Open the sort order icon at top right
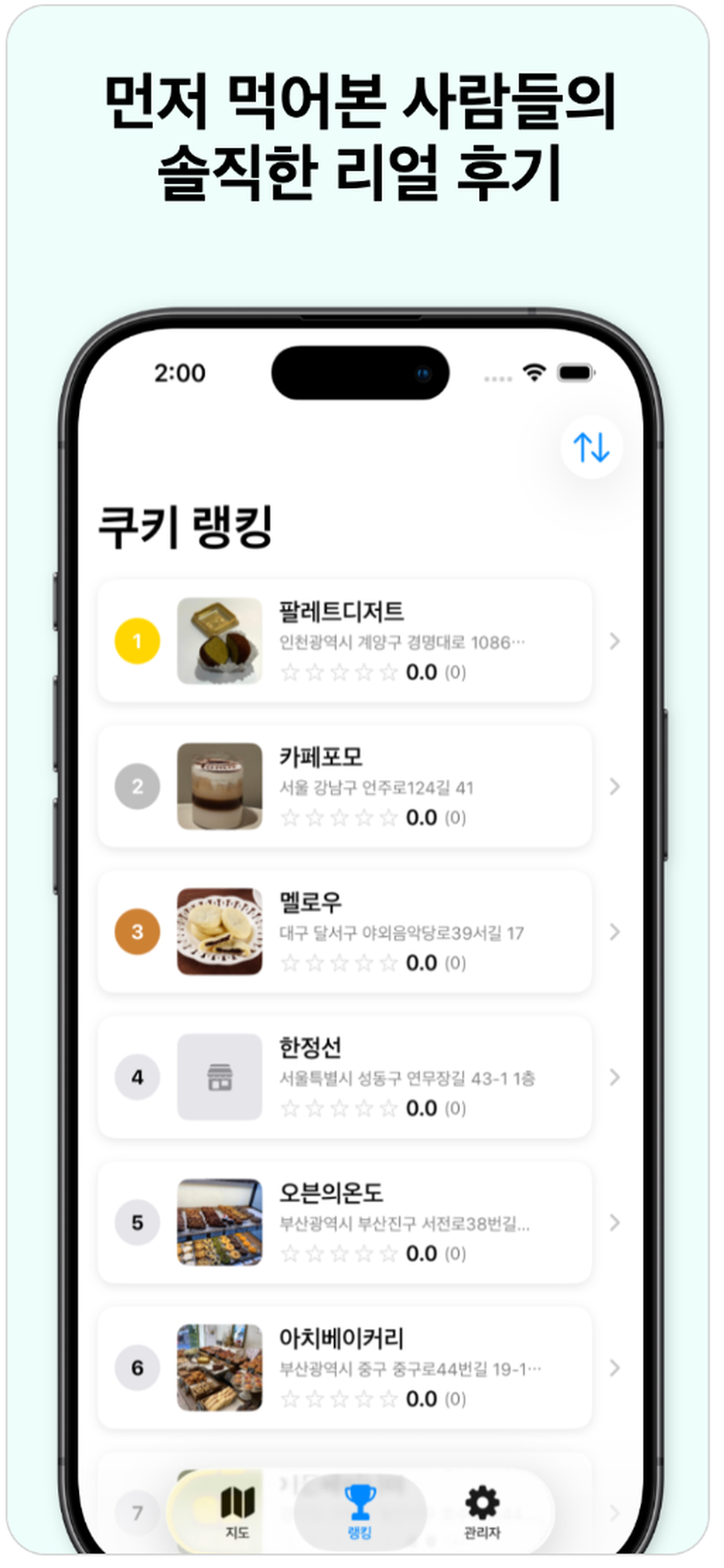Image resolution: width=724 pixels, height=1568 pixels. (x=592, y=447)
